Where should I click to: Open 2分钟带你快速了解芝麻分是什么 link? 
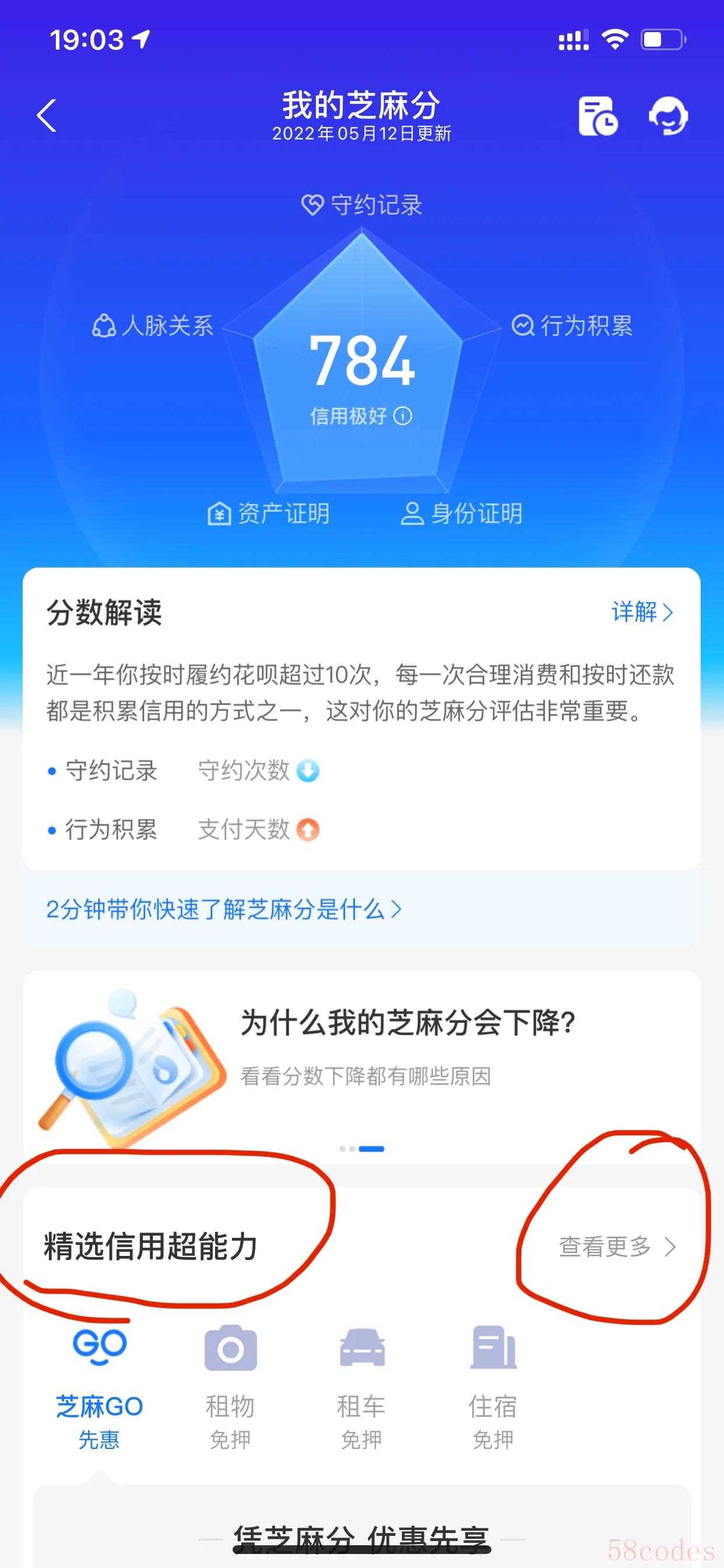click(223, 909)
